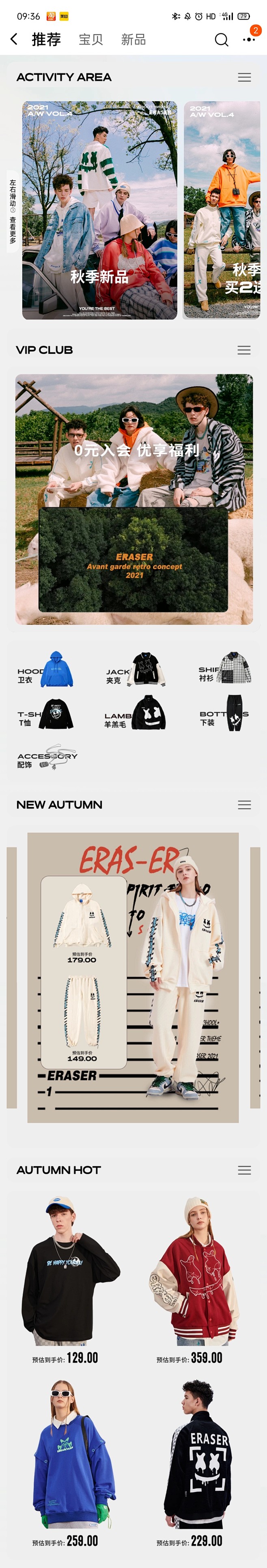
Task: Go back to the previous page
Action: pos(14,39)
